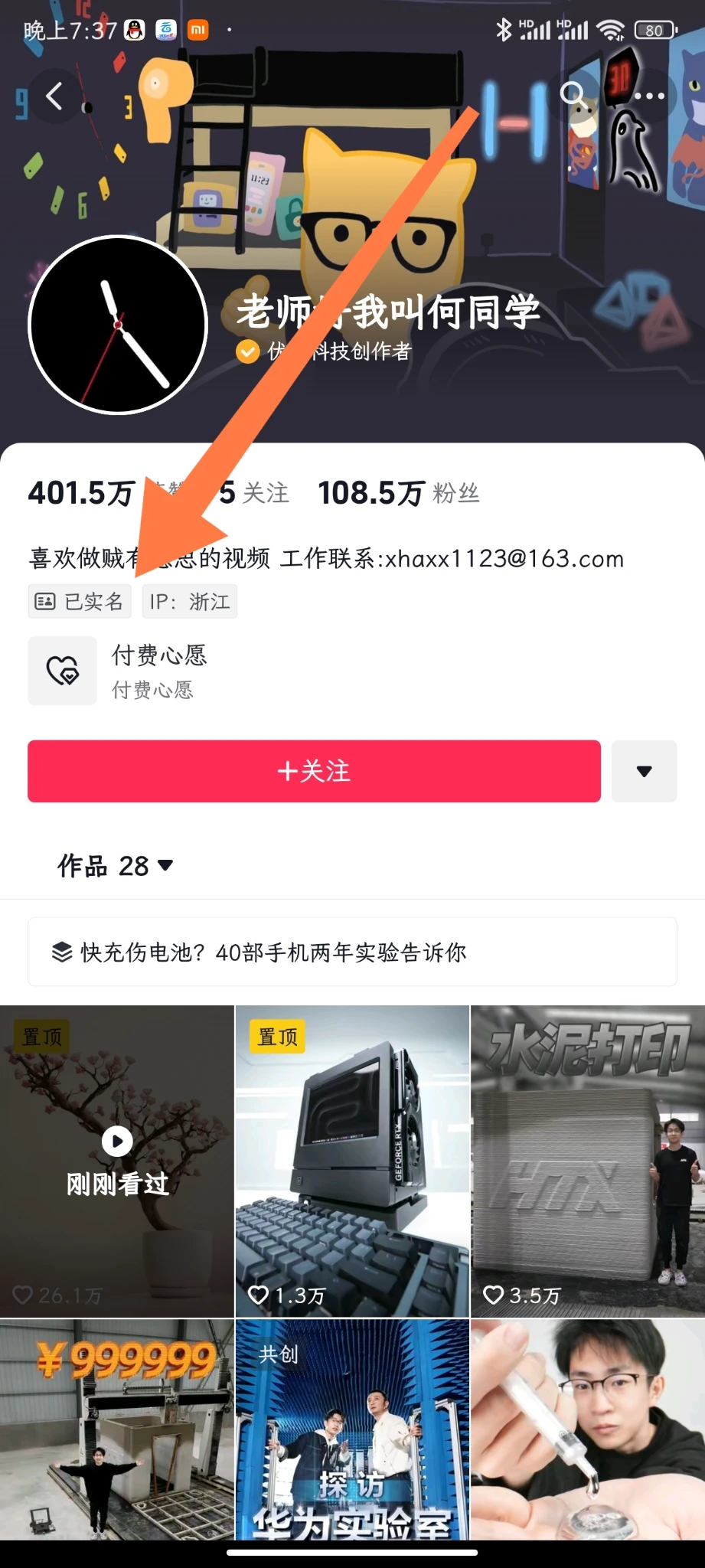The height and width of the screenshot is (1568, 705).
Task: Open the ¥999999 video
Action: pos(117,1430)
